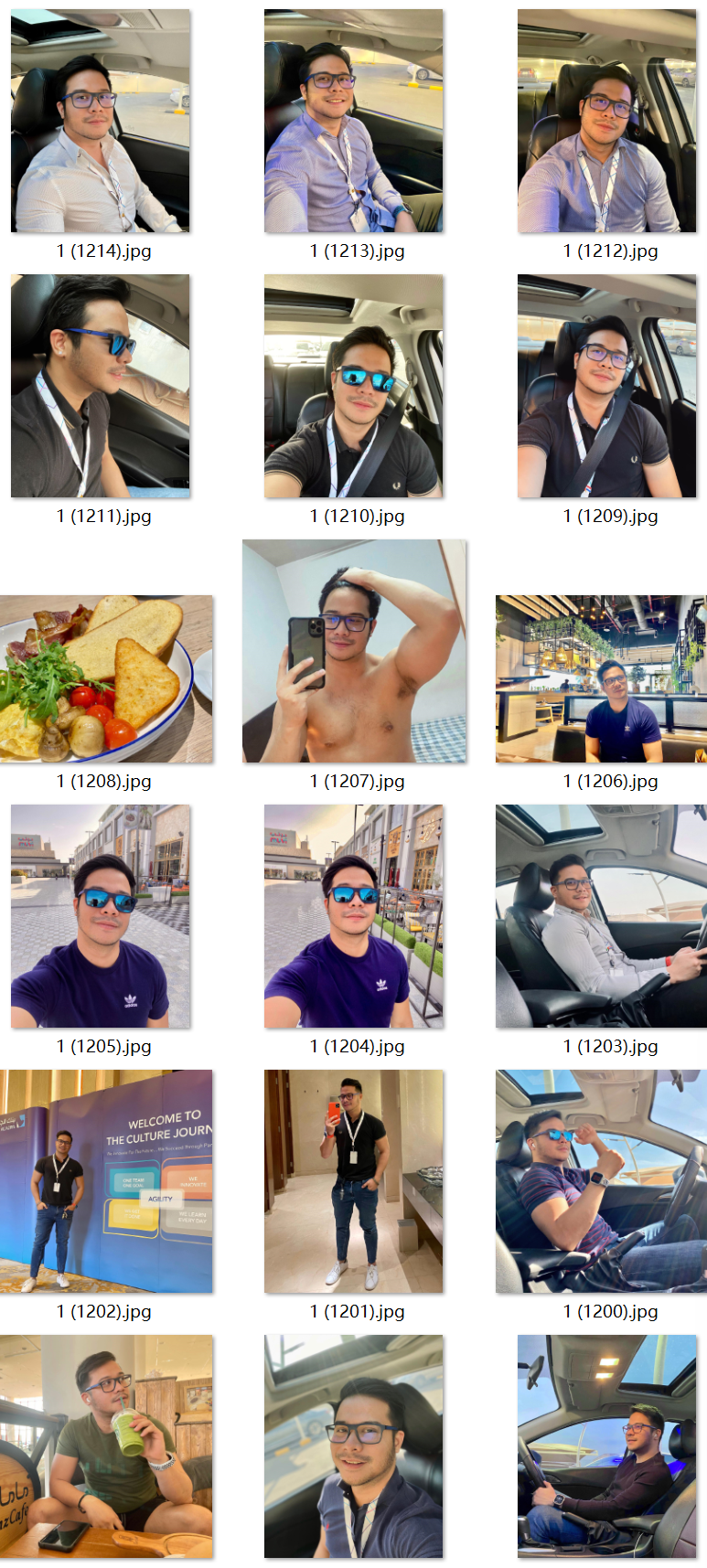Open the image 1 (1214).jpg

[x=101, y=121]
